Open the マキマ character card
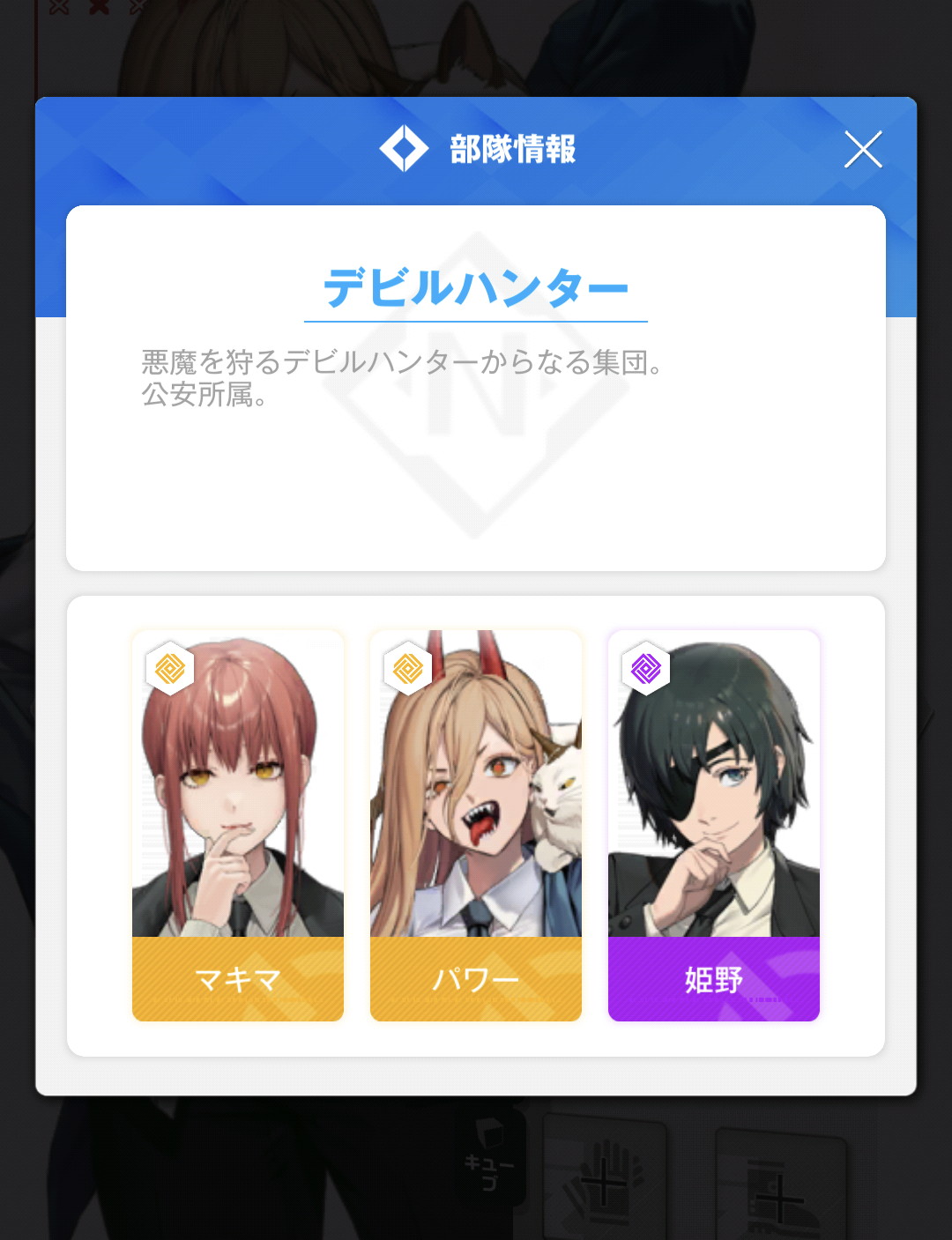Viewport: 952px width, 1240px height. (x=238, y=826)
